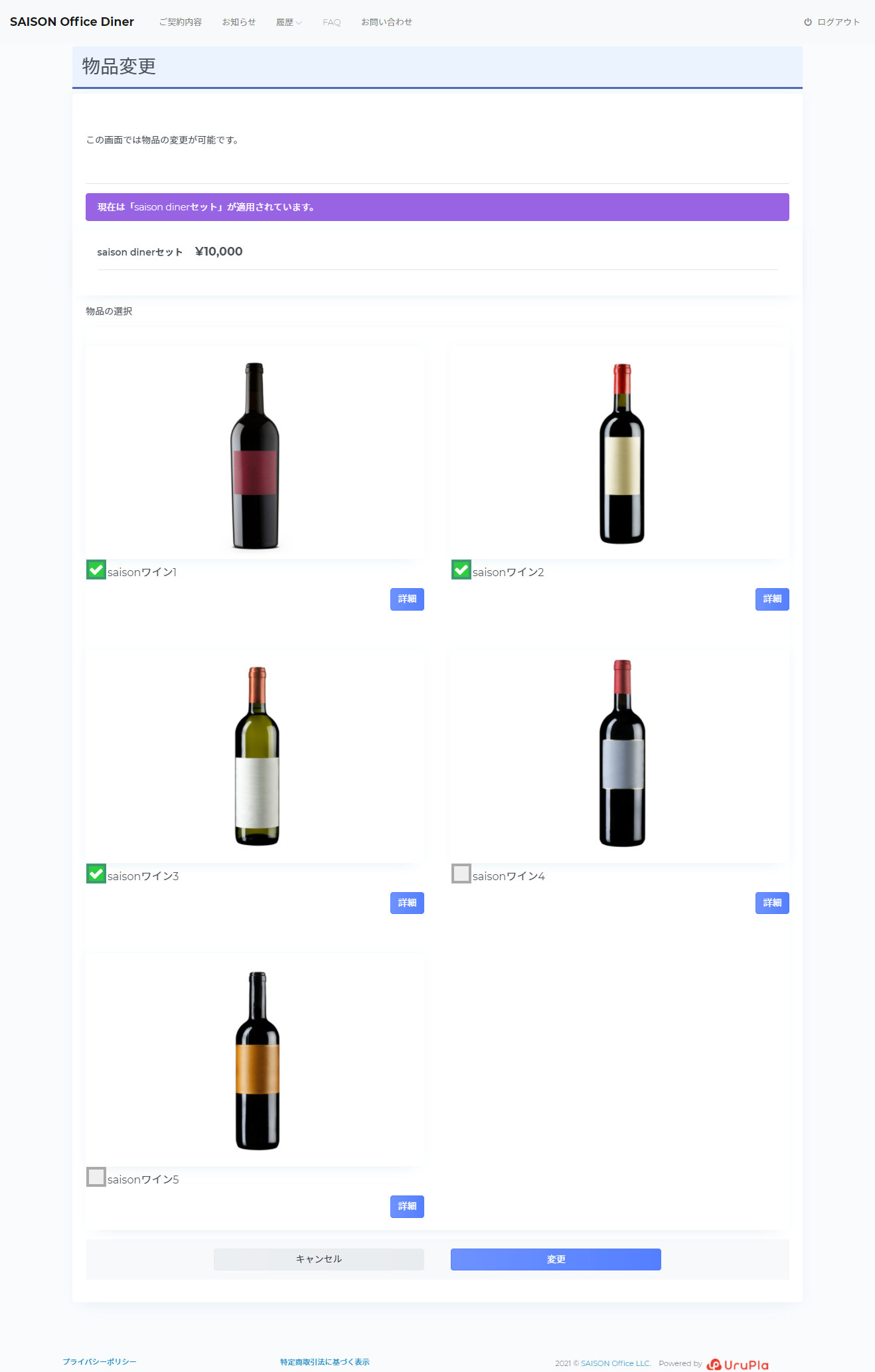Screen dimensions: 875x1372
Task: Uncheck saisonワイン1 checkbox
Action: click(96, 570)
